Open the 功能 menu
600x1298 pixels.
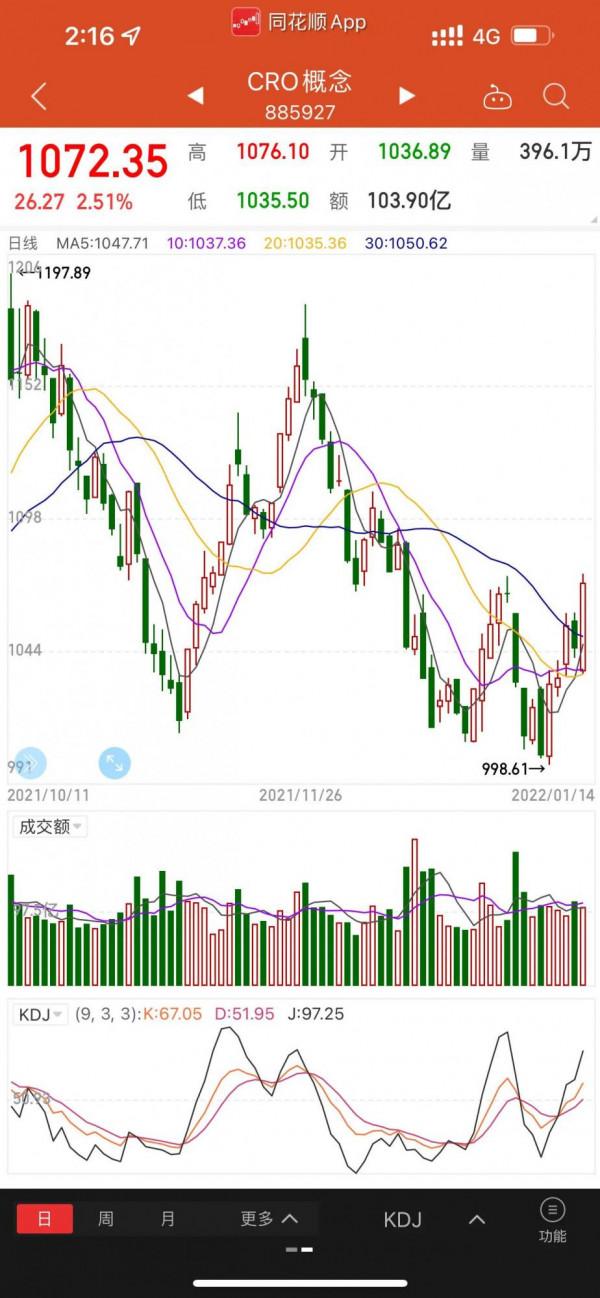pyautogui.click(x=552, y=1219)
